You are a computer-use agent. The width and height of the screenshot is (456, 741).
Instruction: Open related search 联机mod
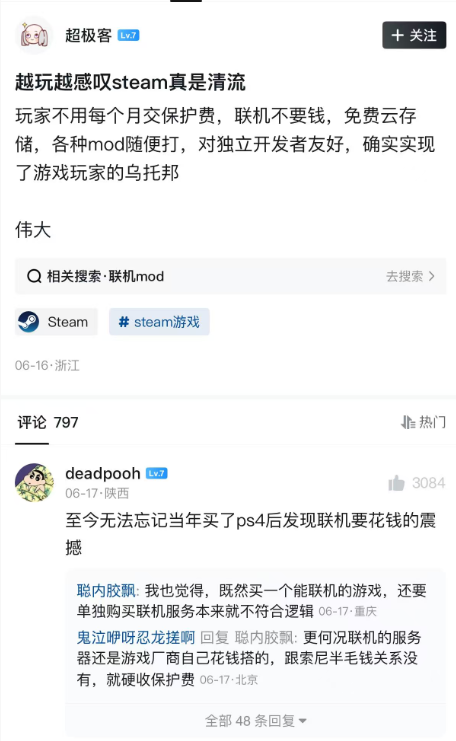click(x=231, y=276)
